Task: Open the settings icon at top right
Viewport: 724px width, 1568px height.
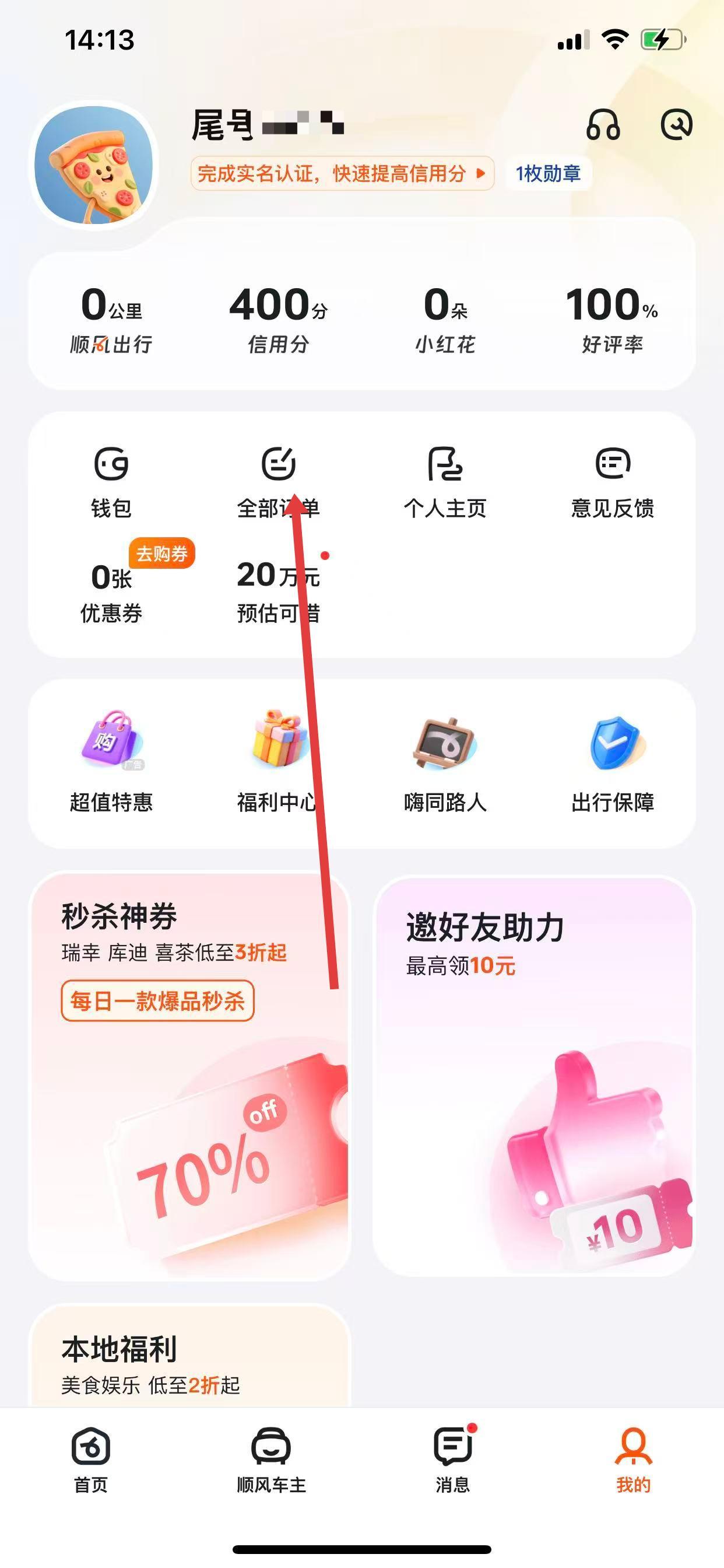Action: (677, 125)
